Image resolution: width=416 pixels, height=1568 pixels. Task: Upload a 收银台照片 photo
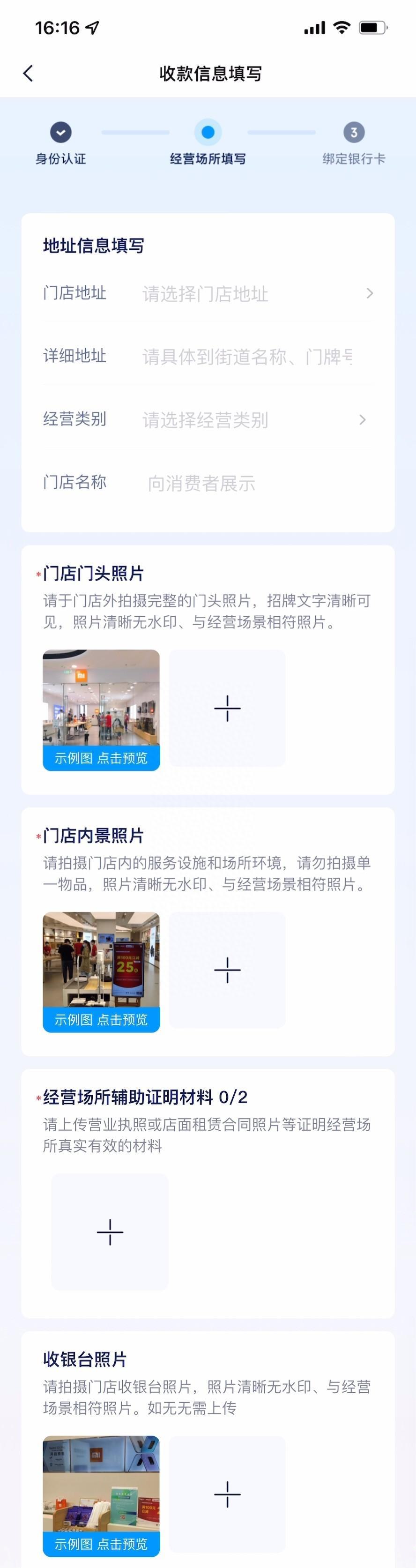coord(227,1493)
